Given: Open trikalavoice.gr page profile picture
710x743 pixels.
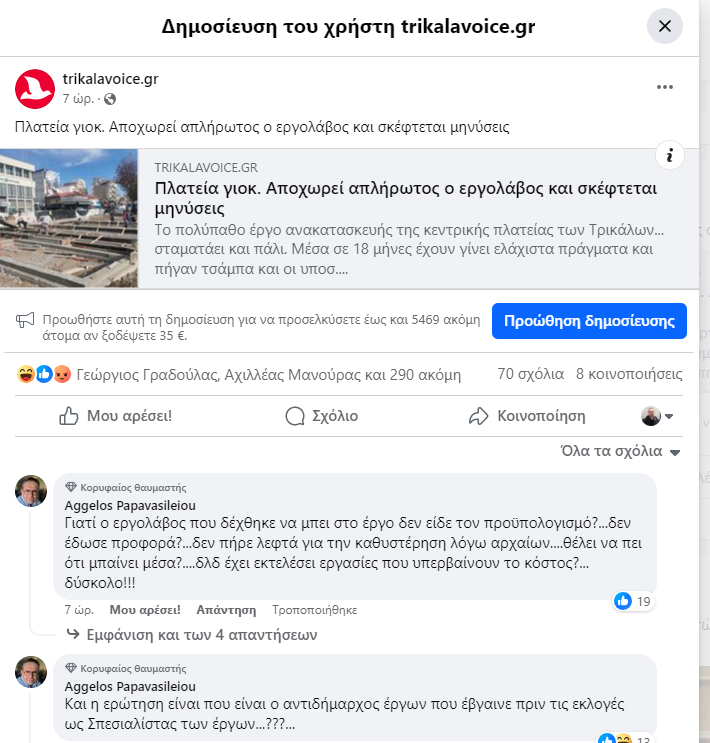Looking at the screenshot, I should click(x=34, y=89).
